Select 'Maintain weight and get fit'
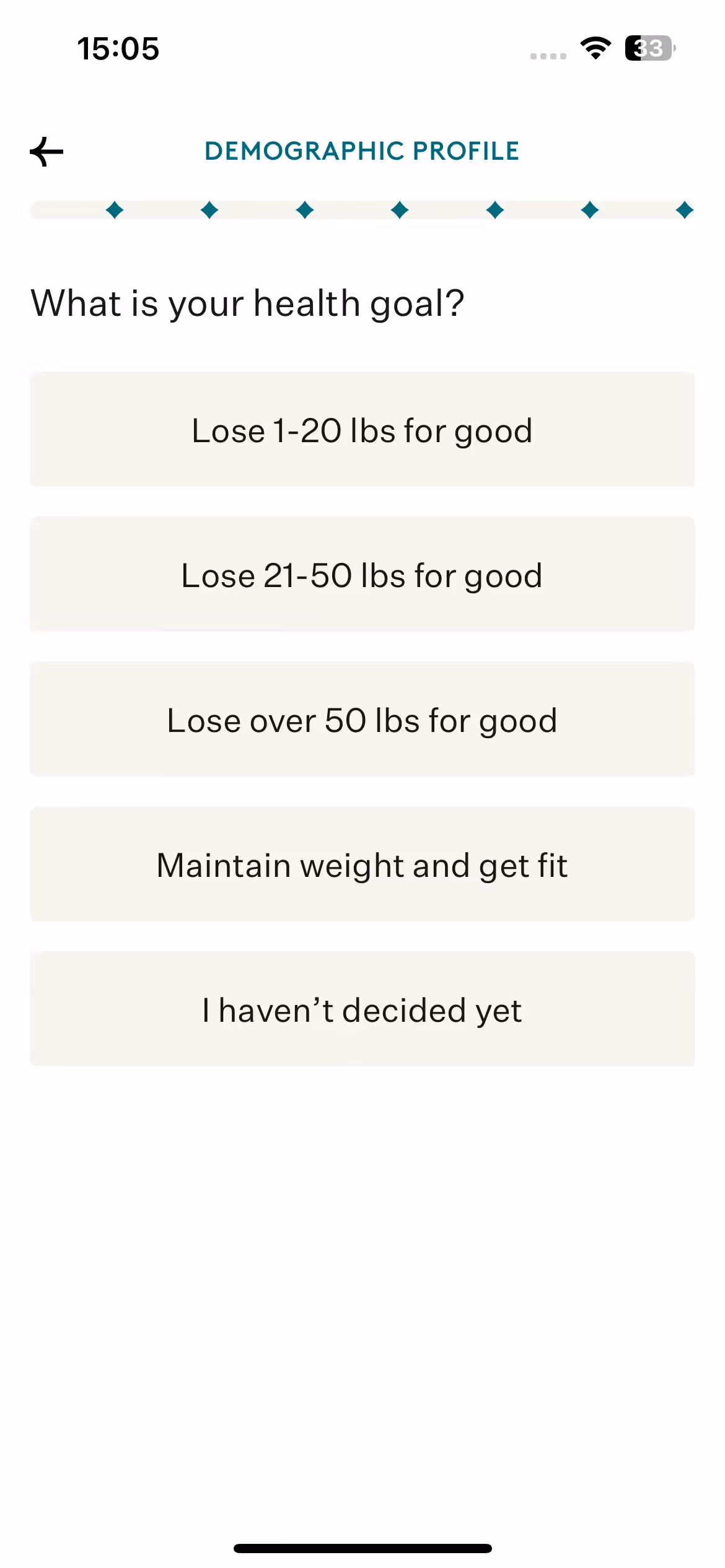Screen dimensions: 725x1568 [x=362, y=865]
